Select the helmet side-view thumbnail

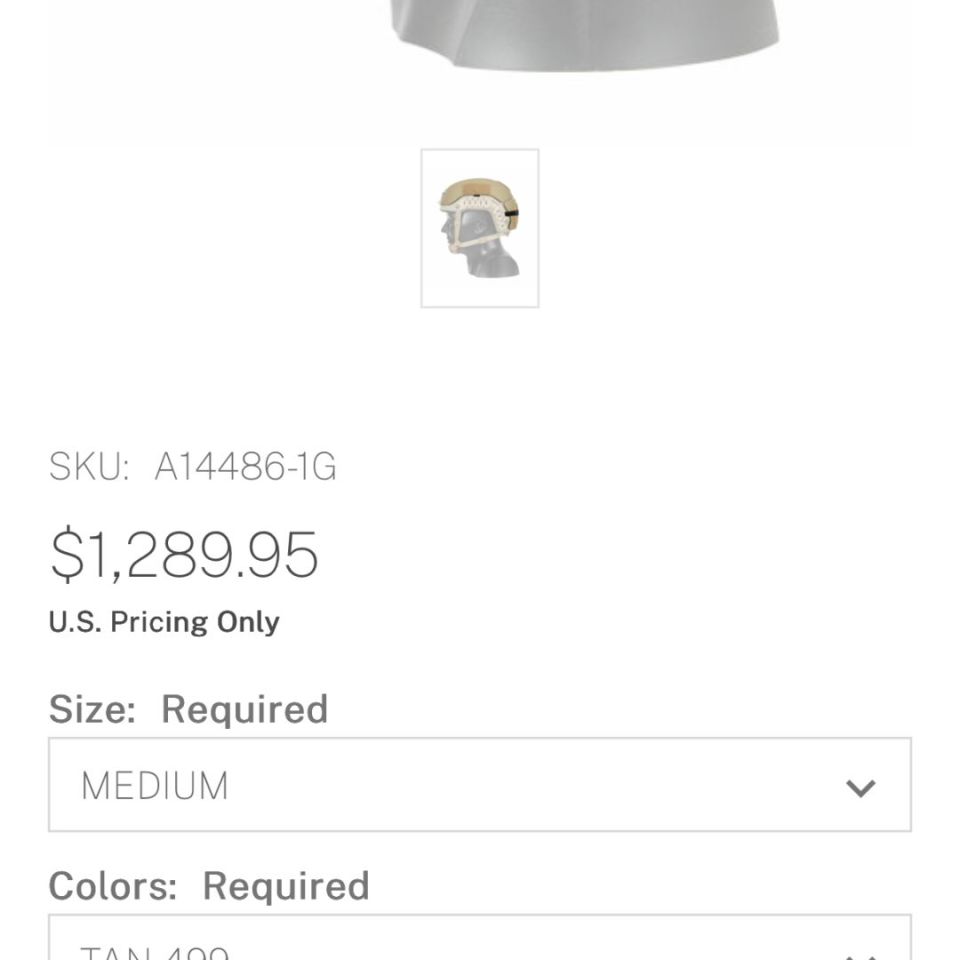[x=480, y=228]
